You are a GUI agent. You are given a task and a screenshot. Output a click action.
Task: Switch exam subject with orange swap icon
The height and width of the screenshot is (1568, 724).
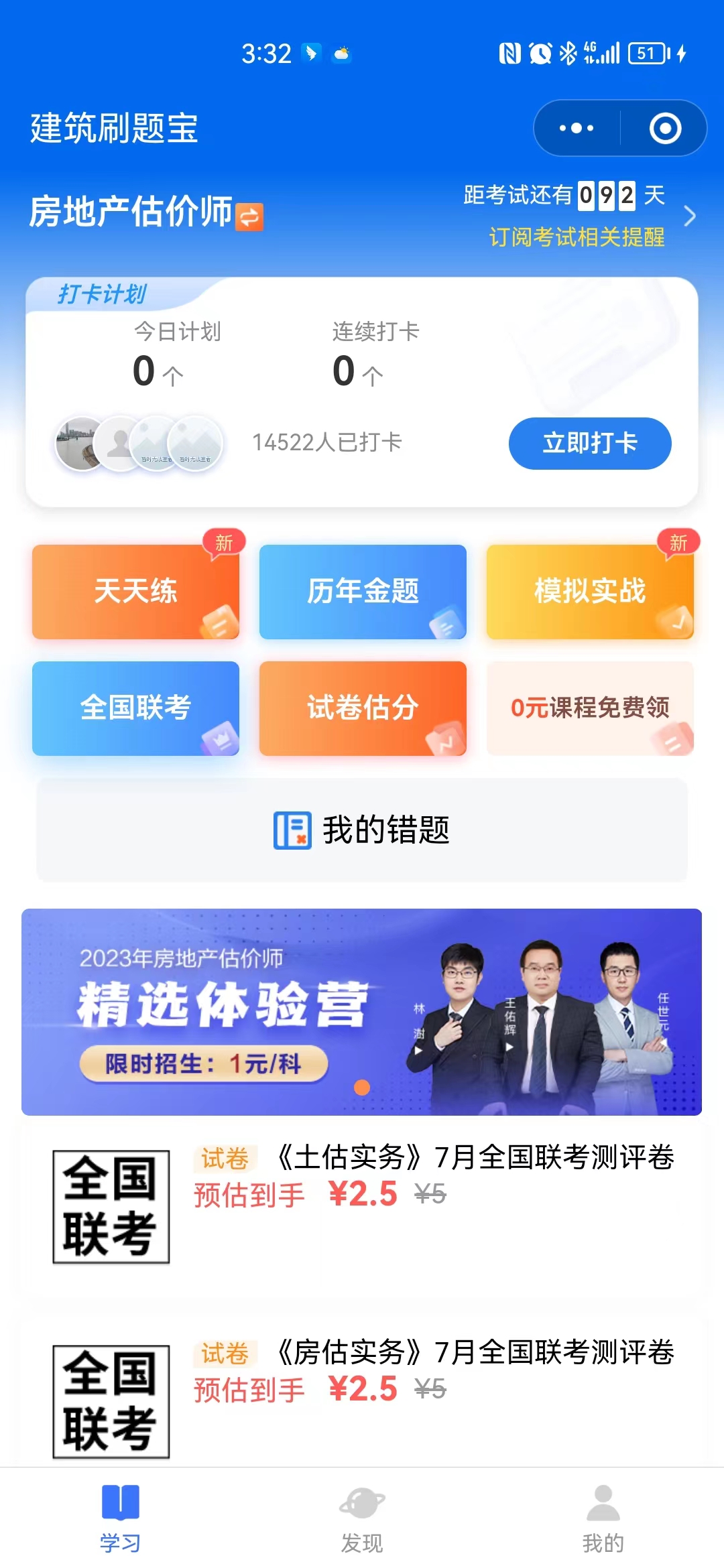coord(249,216)
